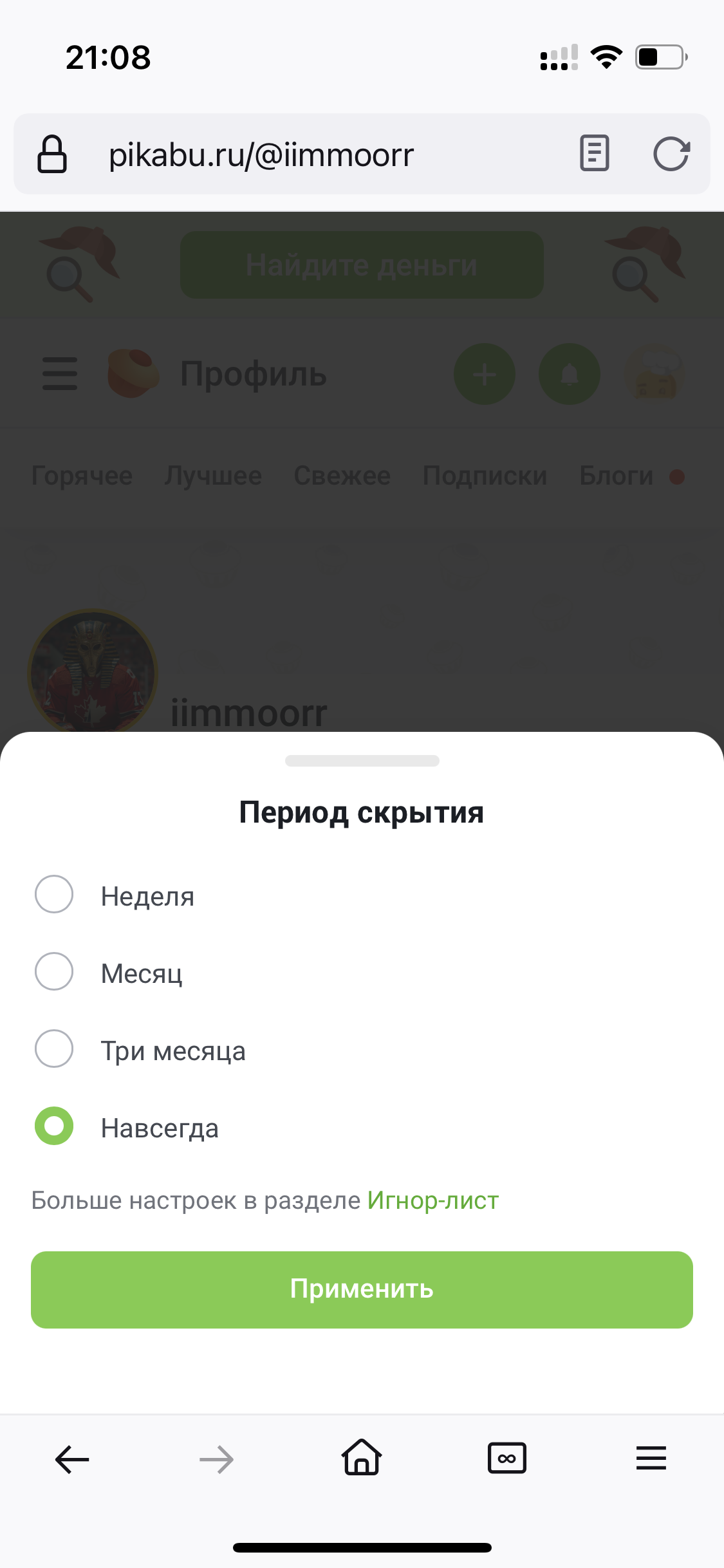Select the Навсегда option
724x1568 pixels.
(x=54, y=1126)
